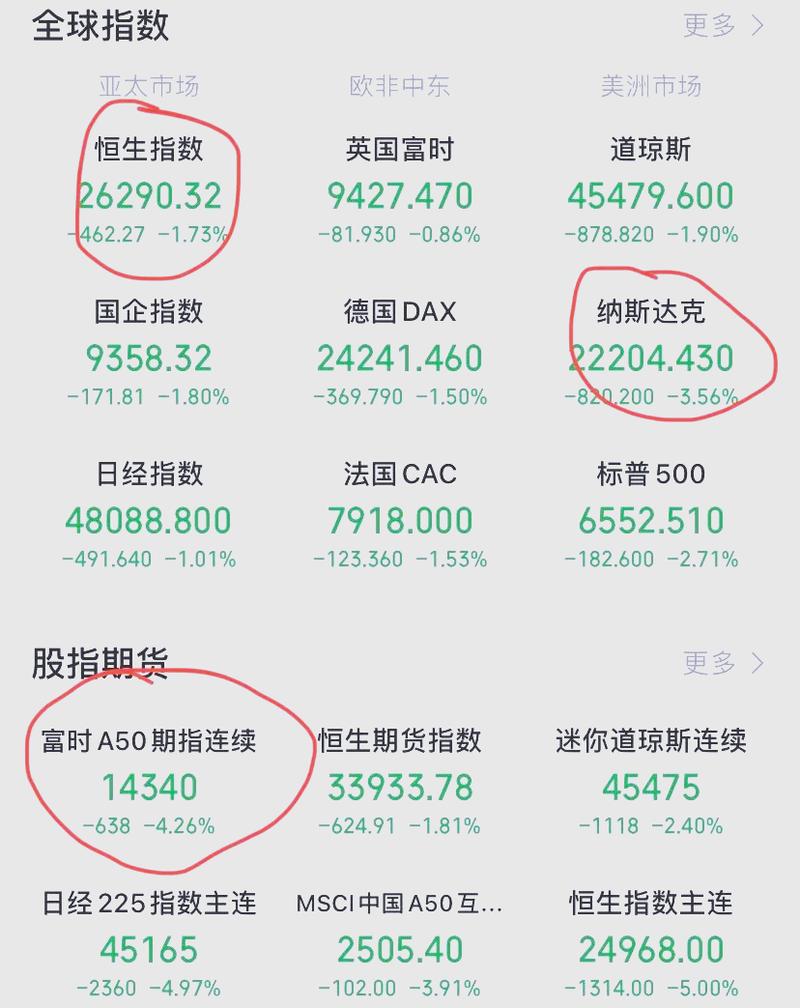Viewport: 800px width, 1008px height.
Task: Switch to the 美洲市场 tab
Action: 650,87
